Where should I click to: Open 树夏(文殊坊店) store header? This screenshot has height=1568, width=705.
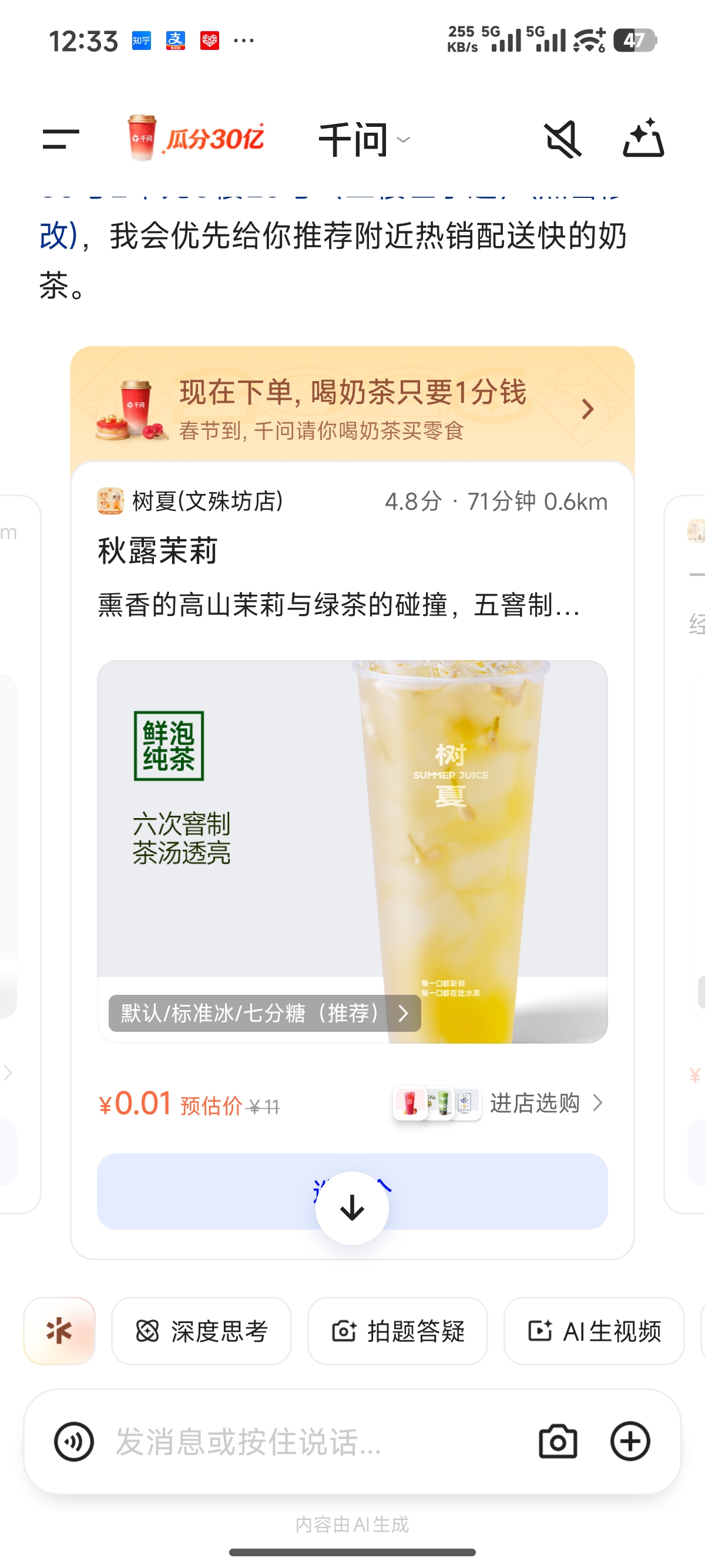point(190,502)
